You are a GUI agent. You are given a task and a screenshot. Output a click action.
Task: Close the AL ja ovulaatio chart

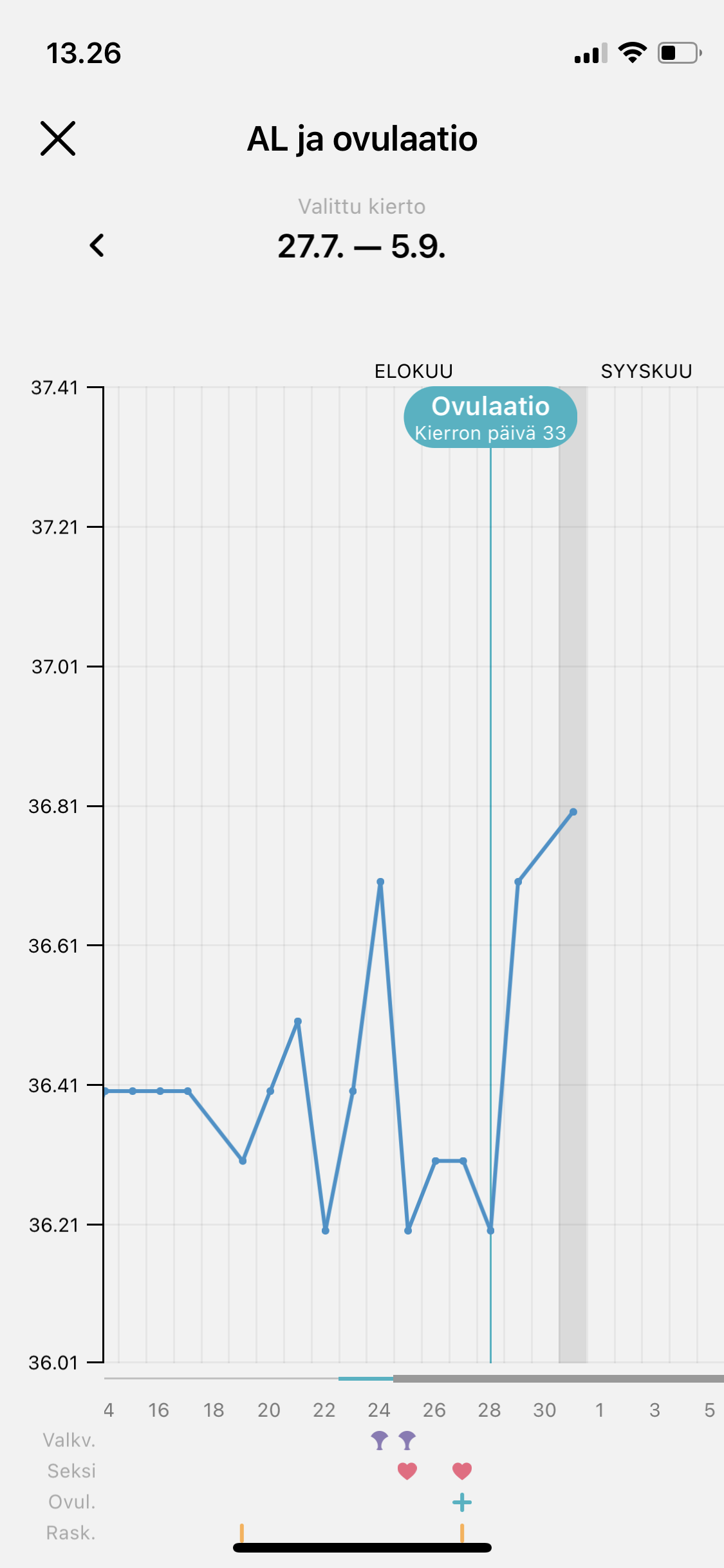[58, 138]
